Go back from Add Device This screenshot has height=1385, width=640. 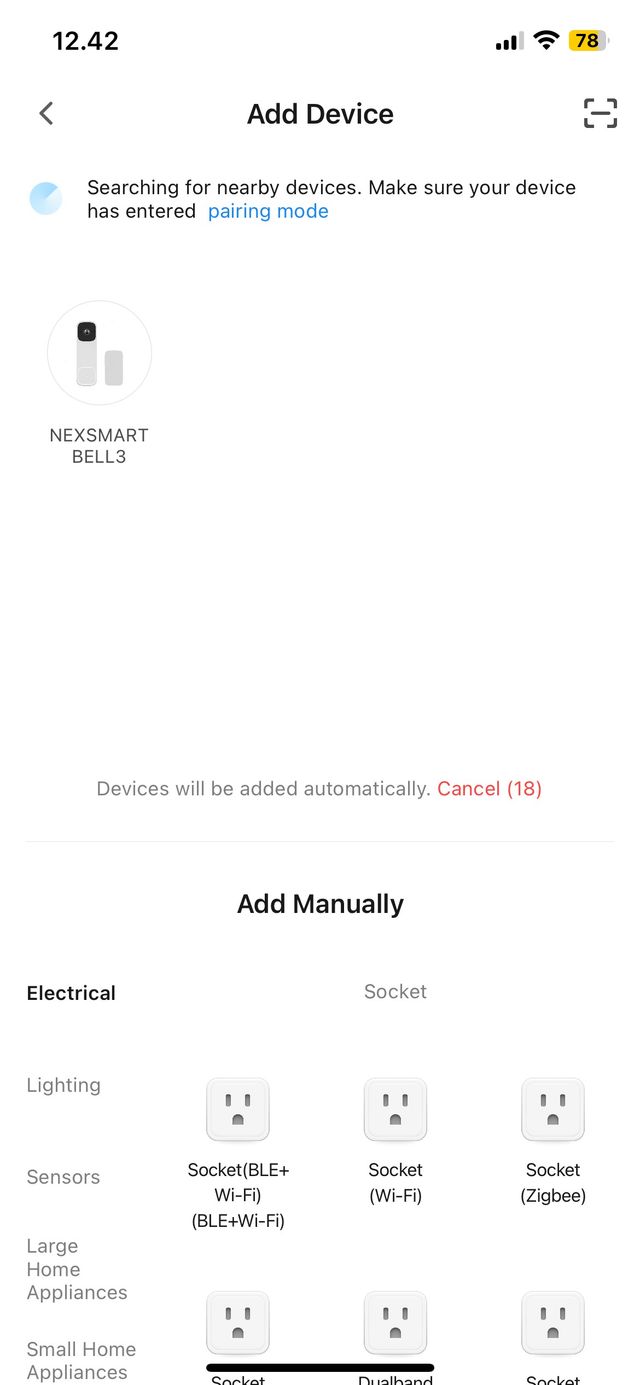click(46, 114)
